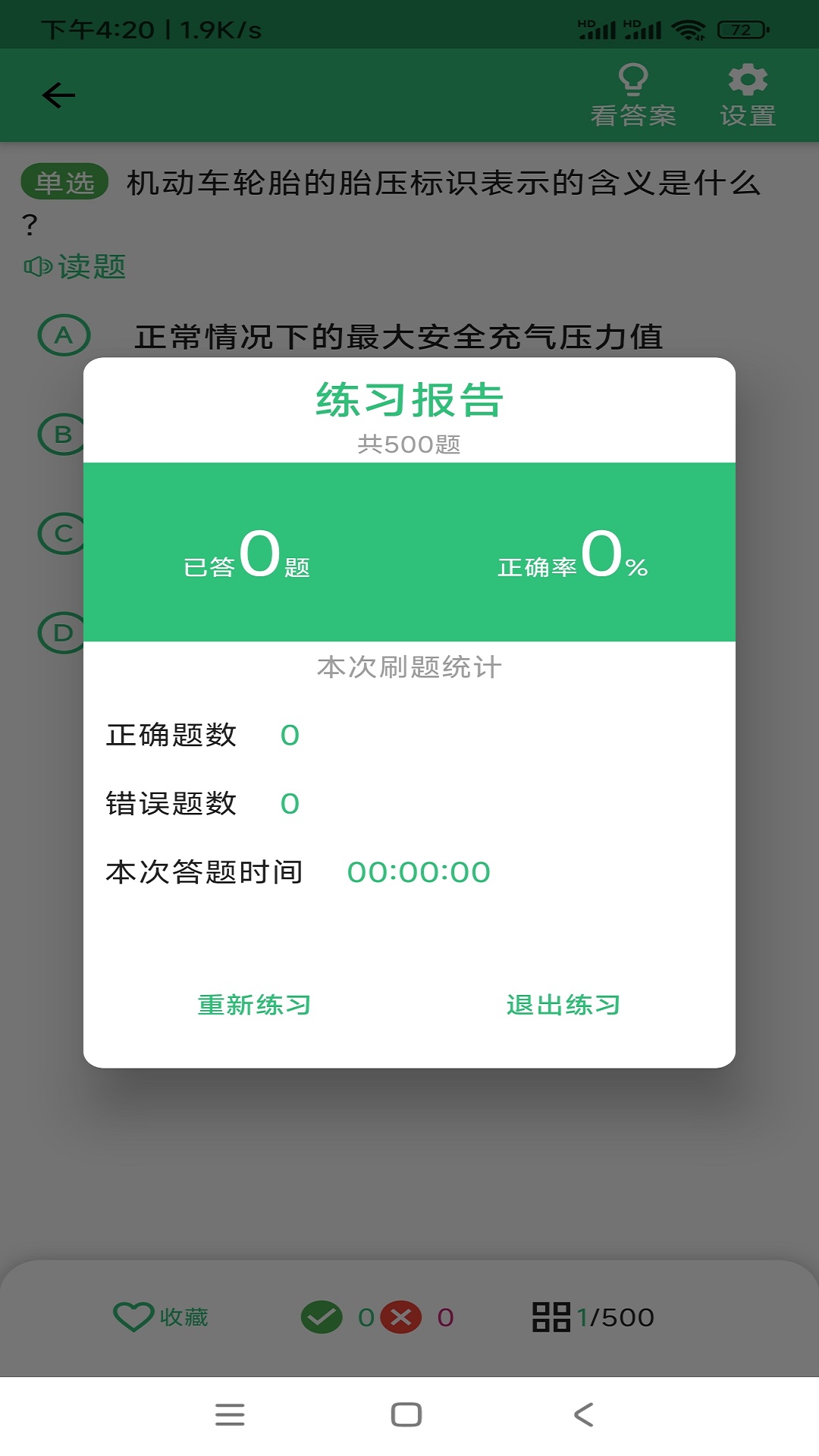
Task: Tap the system home button
Action: click(x=406, y=1414)
